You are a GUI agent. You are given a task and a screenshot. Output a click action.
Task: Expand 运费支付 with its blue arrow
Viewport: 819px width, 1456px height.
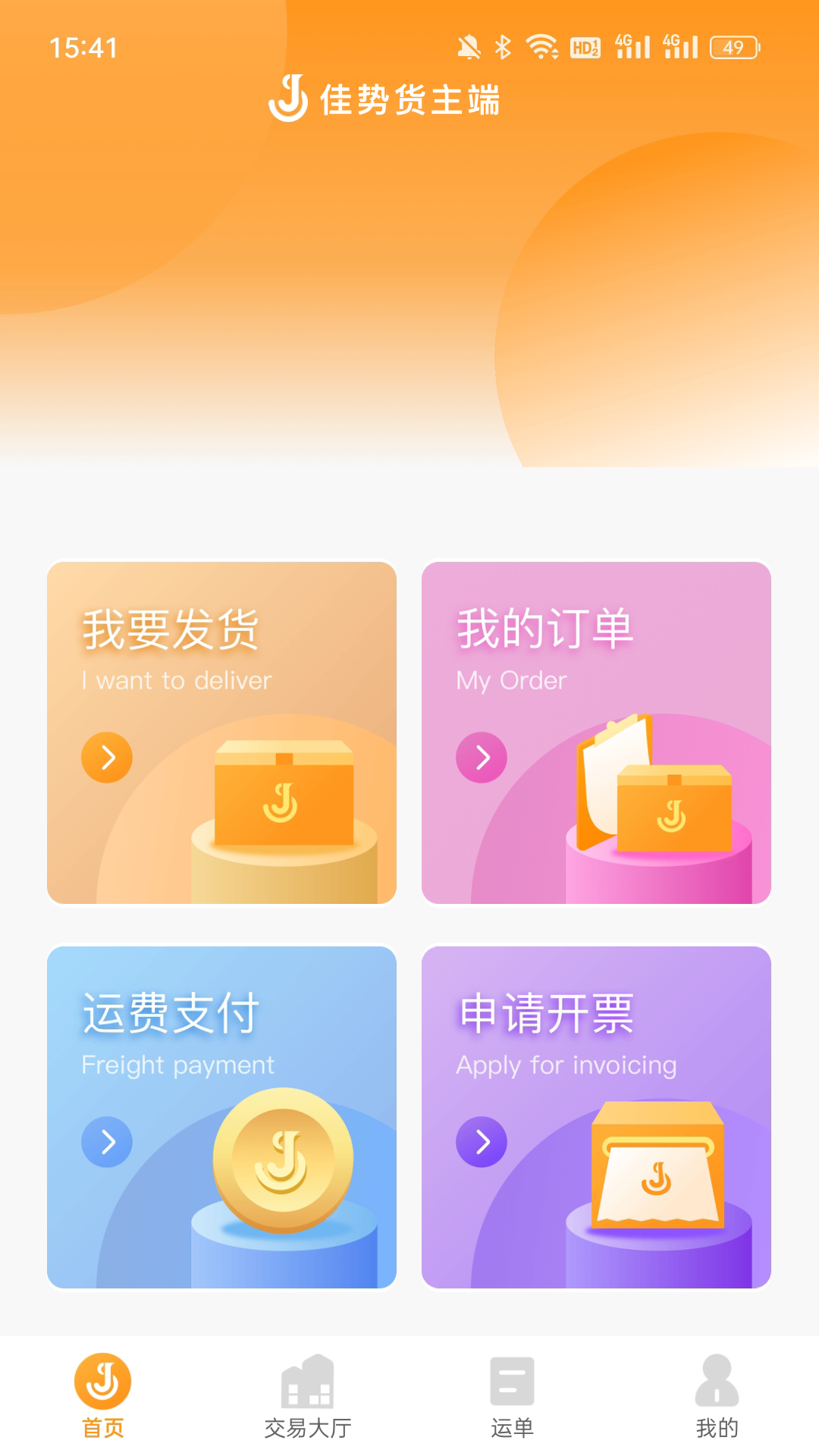107,1140
